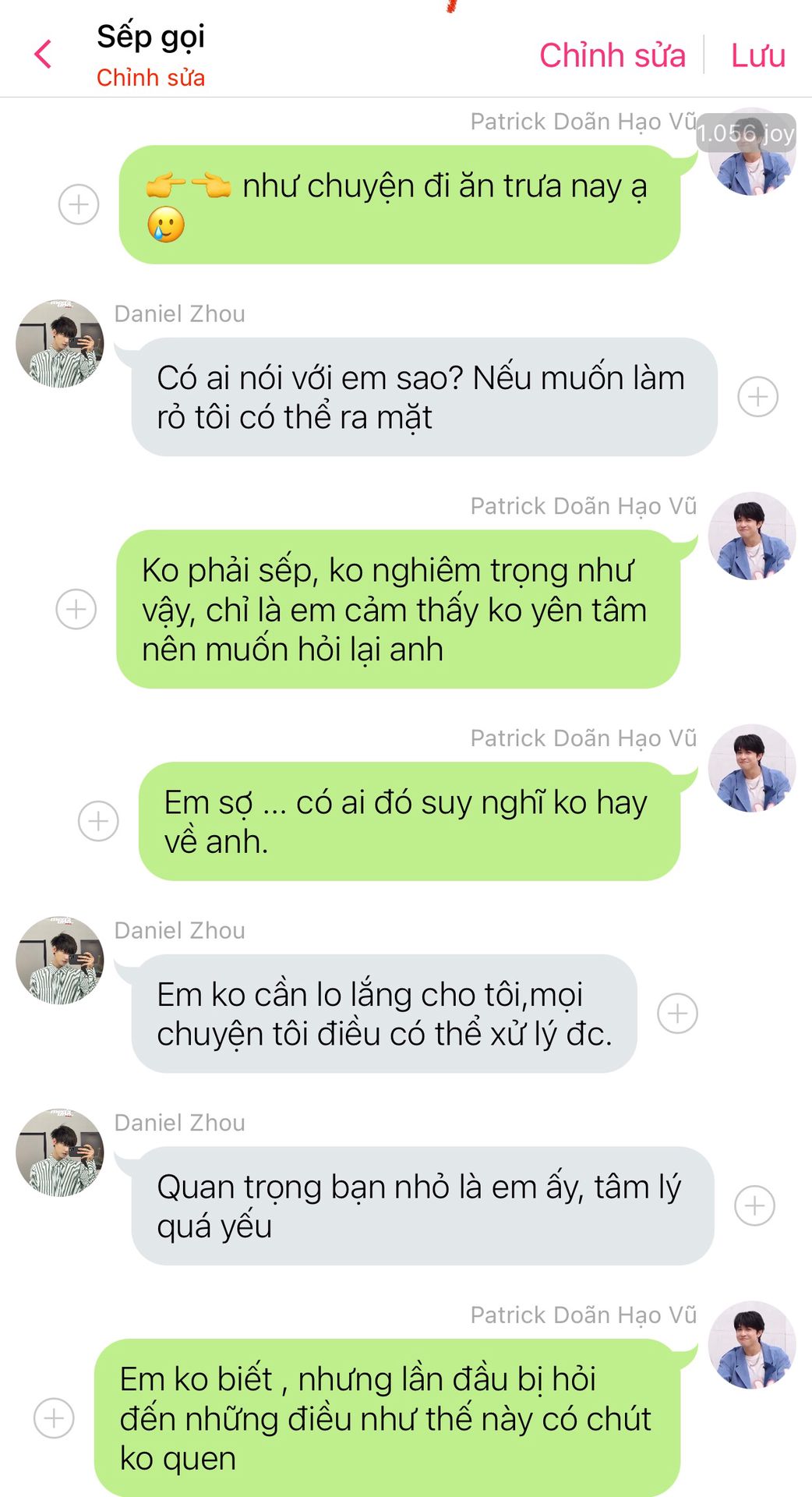Tap plus beside 'Có ai nói với em sao' message
Screen dimensions: 812x1497
click(x=757, y=397)
